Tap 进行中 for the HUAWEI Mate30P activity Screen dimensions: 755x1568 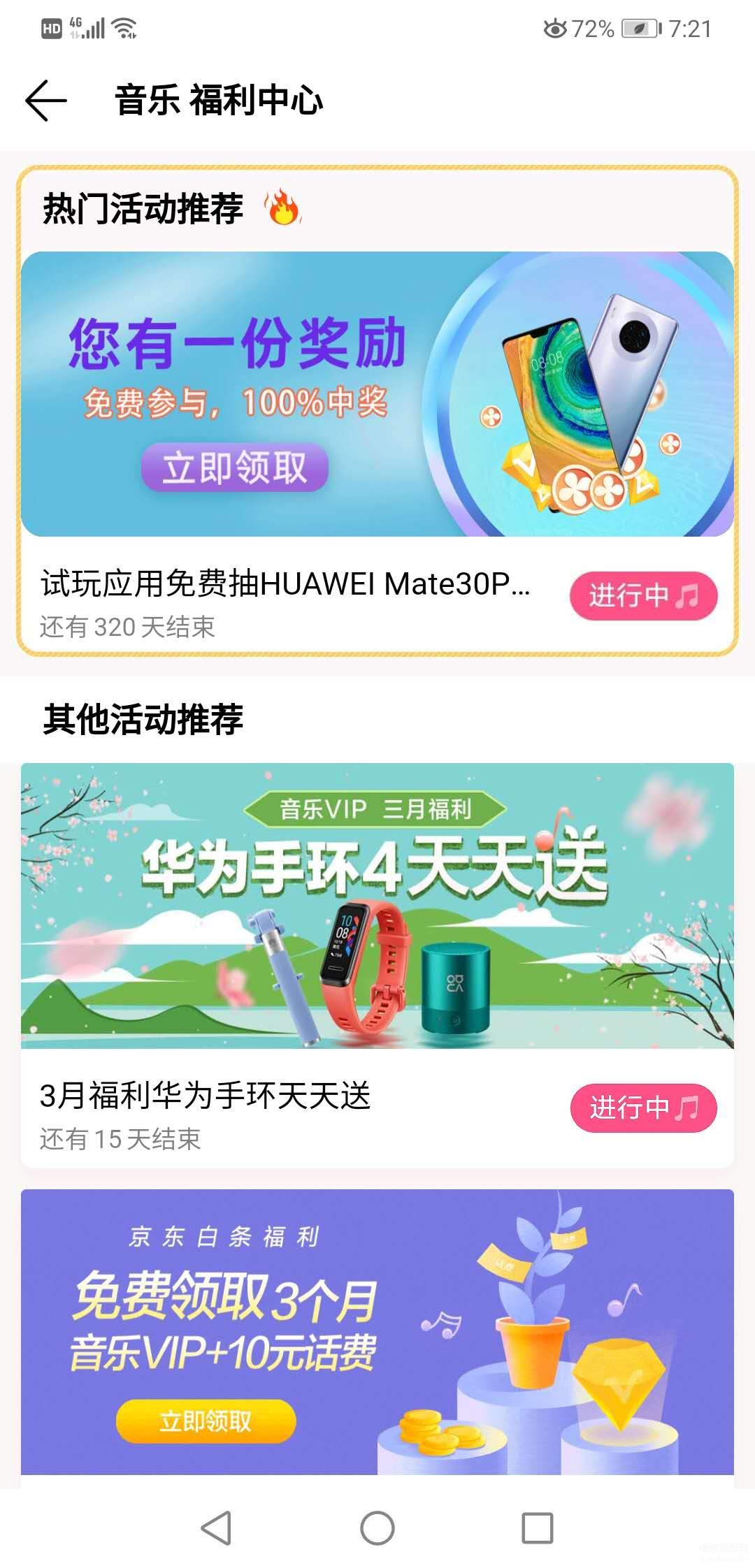(x=643, y=596)
